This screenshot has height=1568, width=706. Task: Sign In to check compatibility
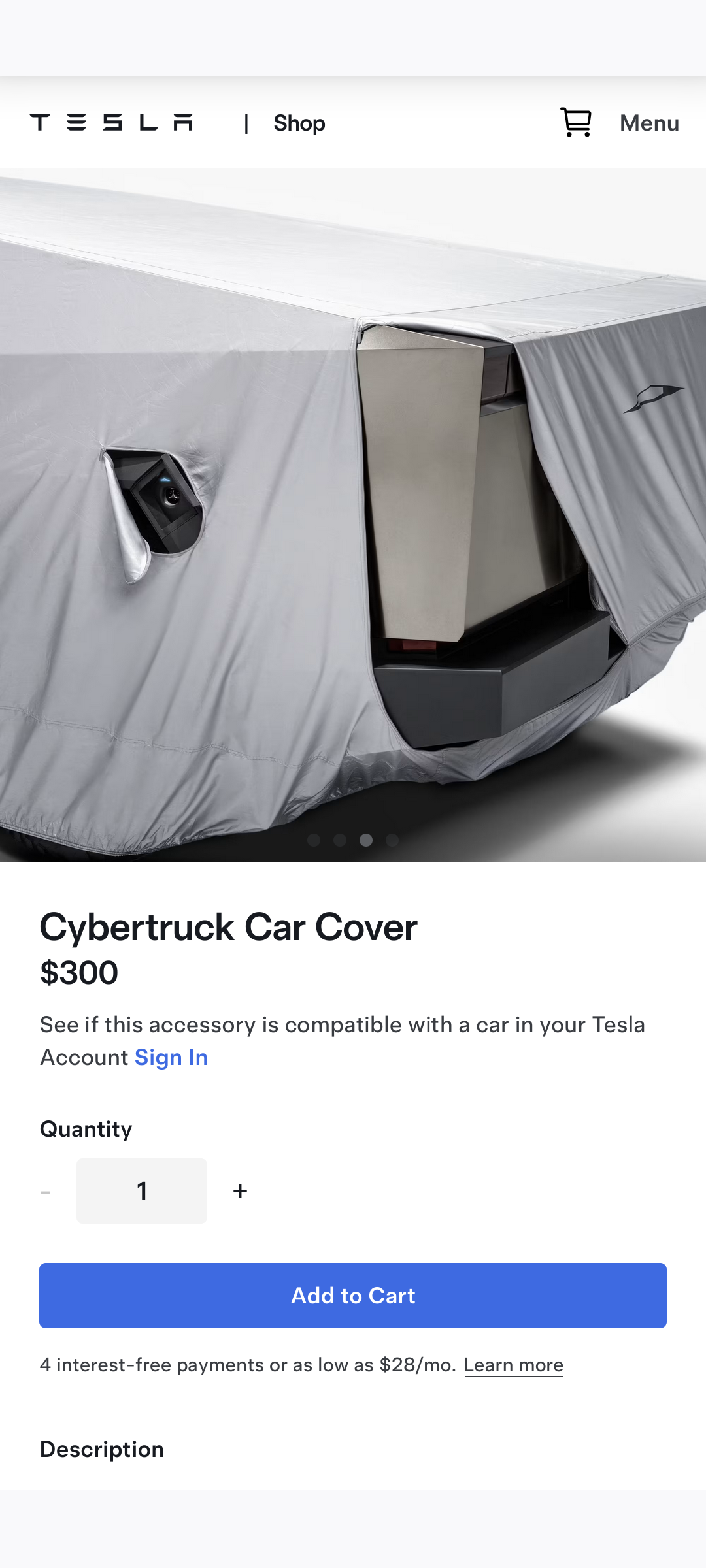pyautogui.click(x=171, y=1057)
